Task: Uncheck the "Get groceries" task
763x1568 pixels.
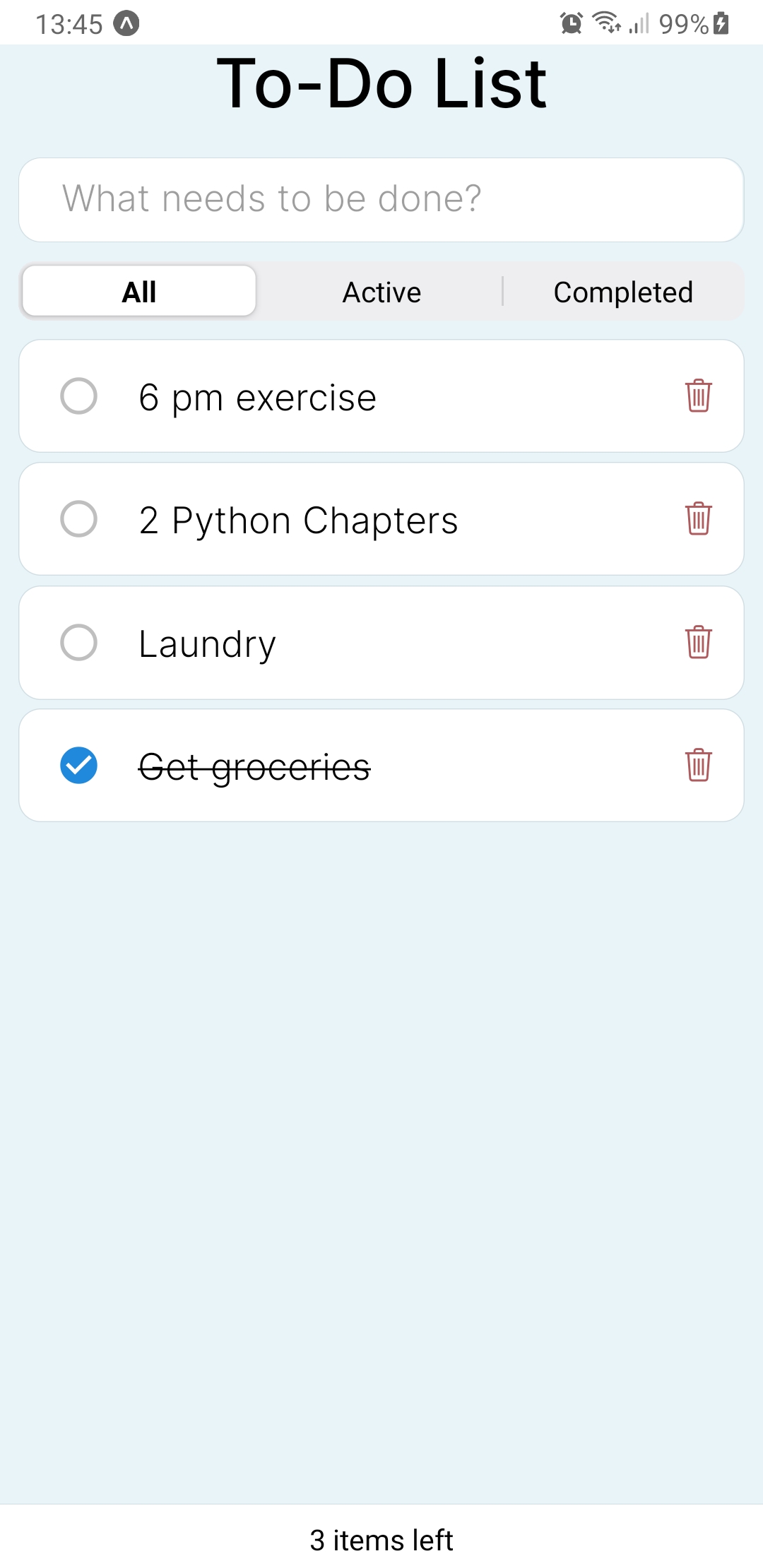Action: point(78,766)
